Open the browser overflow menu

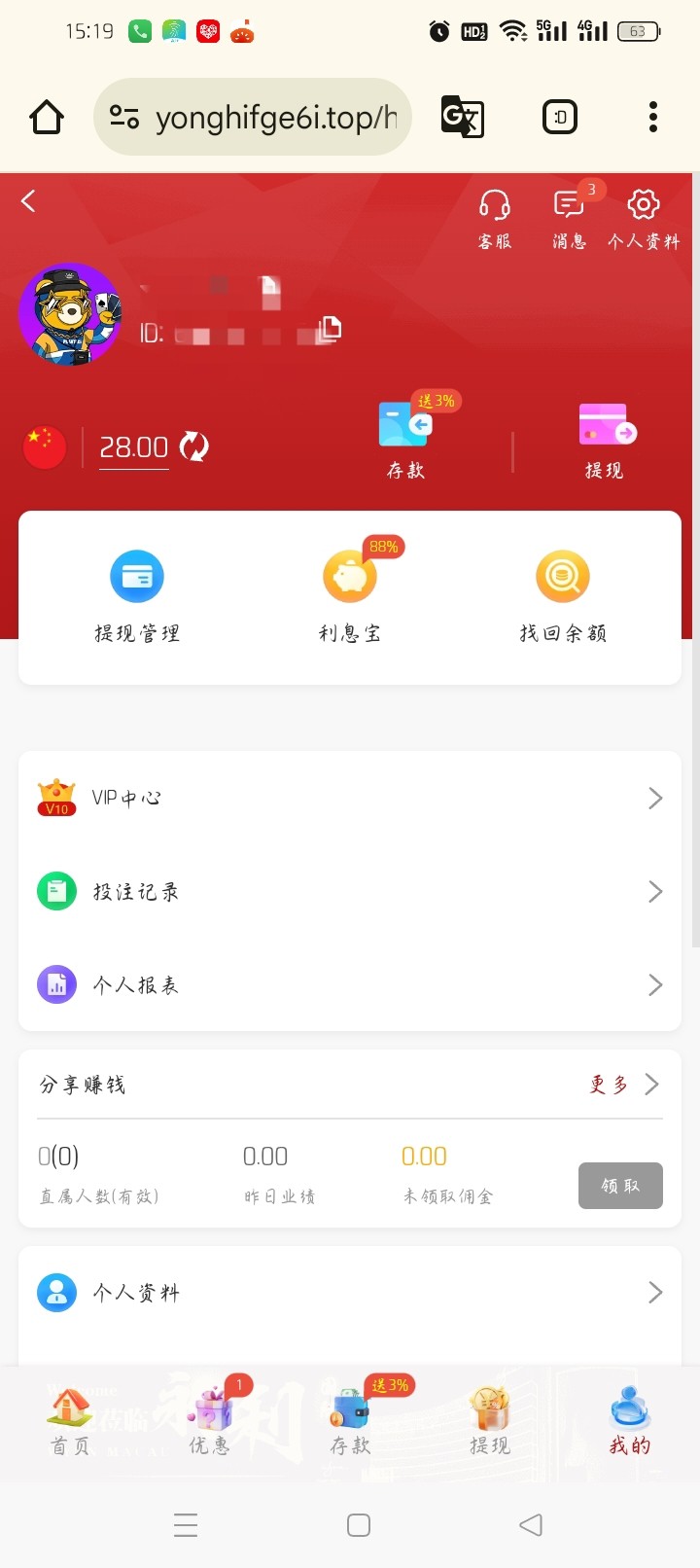click(x=653, y=117)
